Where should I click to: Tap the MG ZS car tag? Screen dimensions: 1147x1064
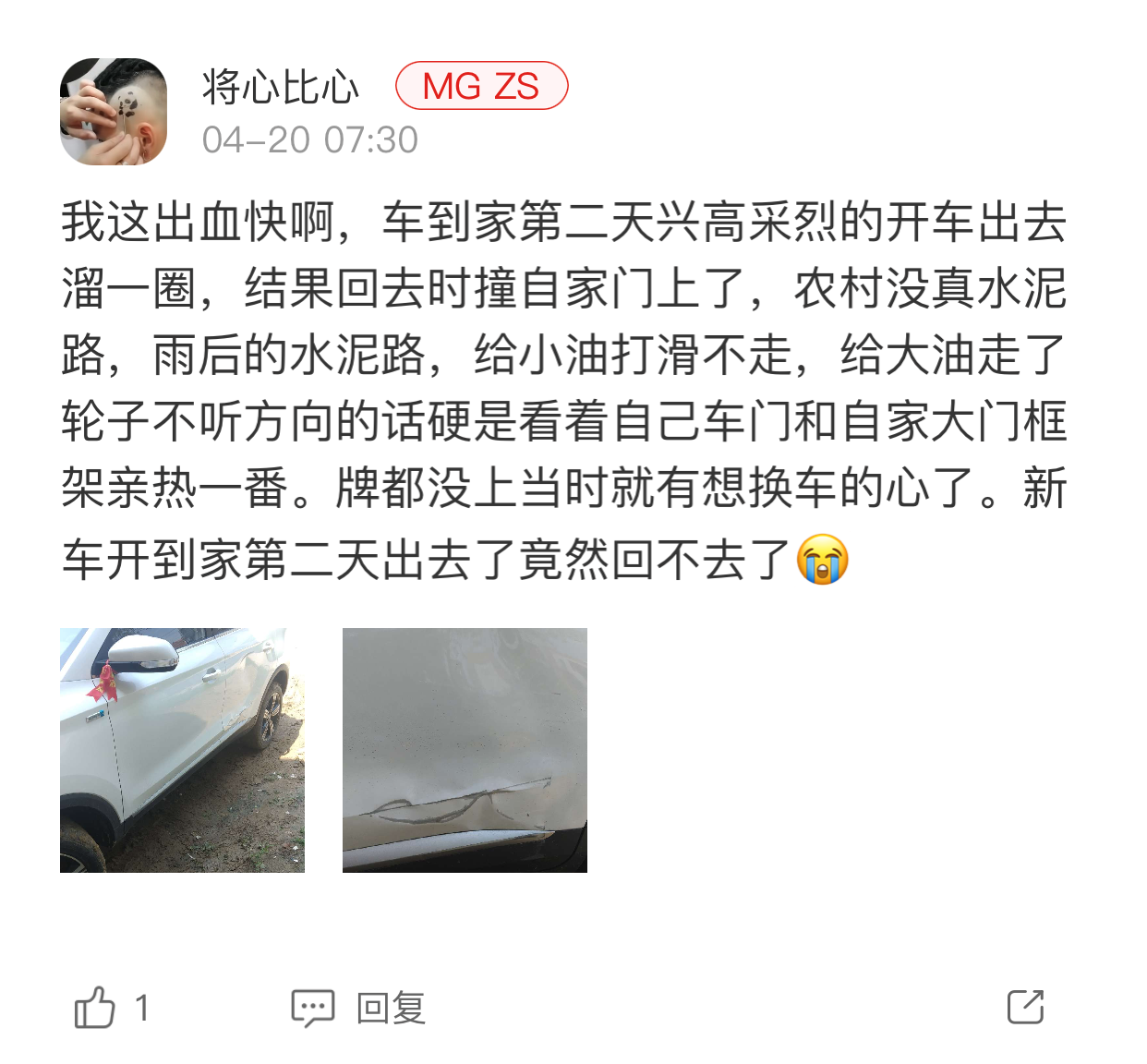481,87
